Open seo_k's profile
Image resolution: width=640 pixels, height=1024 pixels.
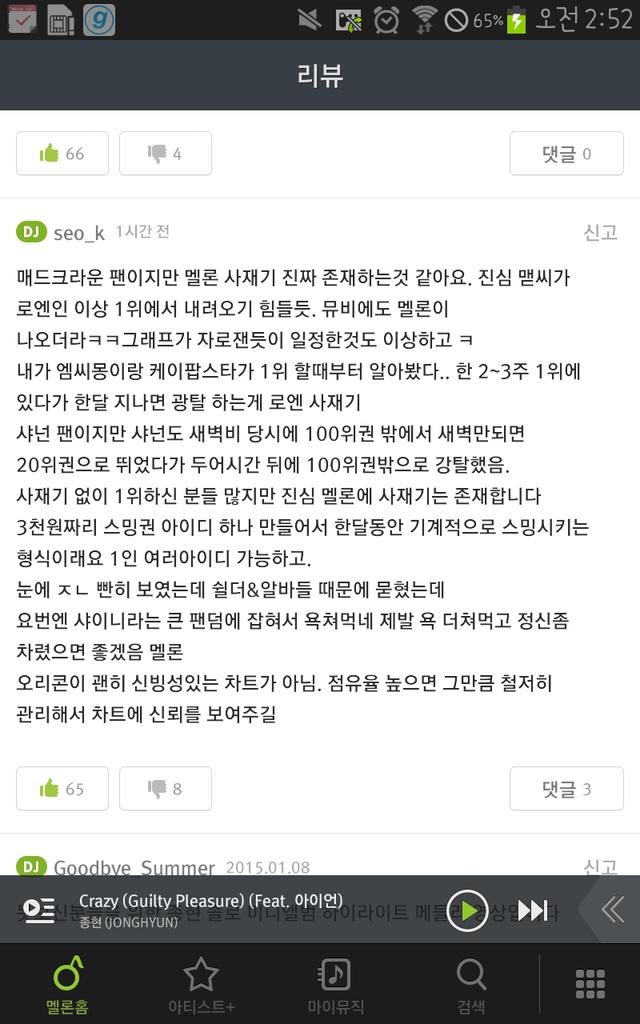pos(78,232)
